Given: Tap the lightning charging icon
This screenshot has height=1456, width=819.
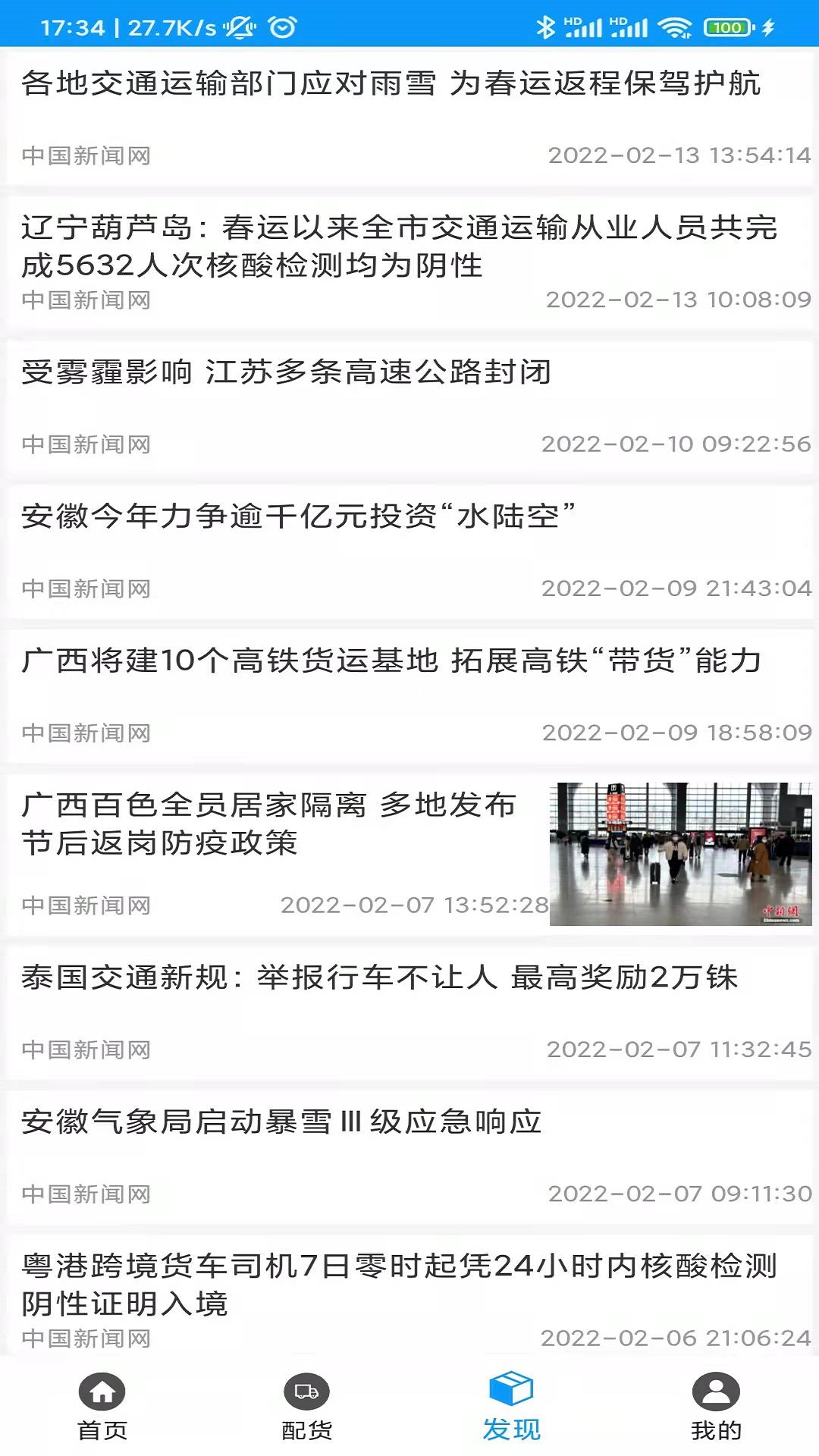Looking at the screenshot, I should pyautogui.click(x=767, y=25).
